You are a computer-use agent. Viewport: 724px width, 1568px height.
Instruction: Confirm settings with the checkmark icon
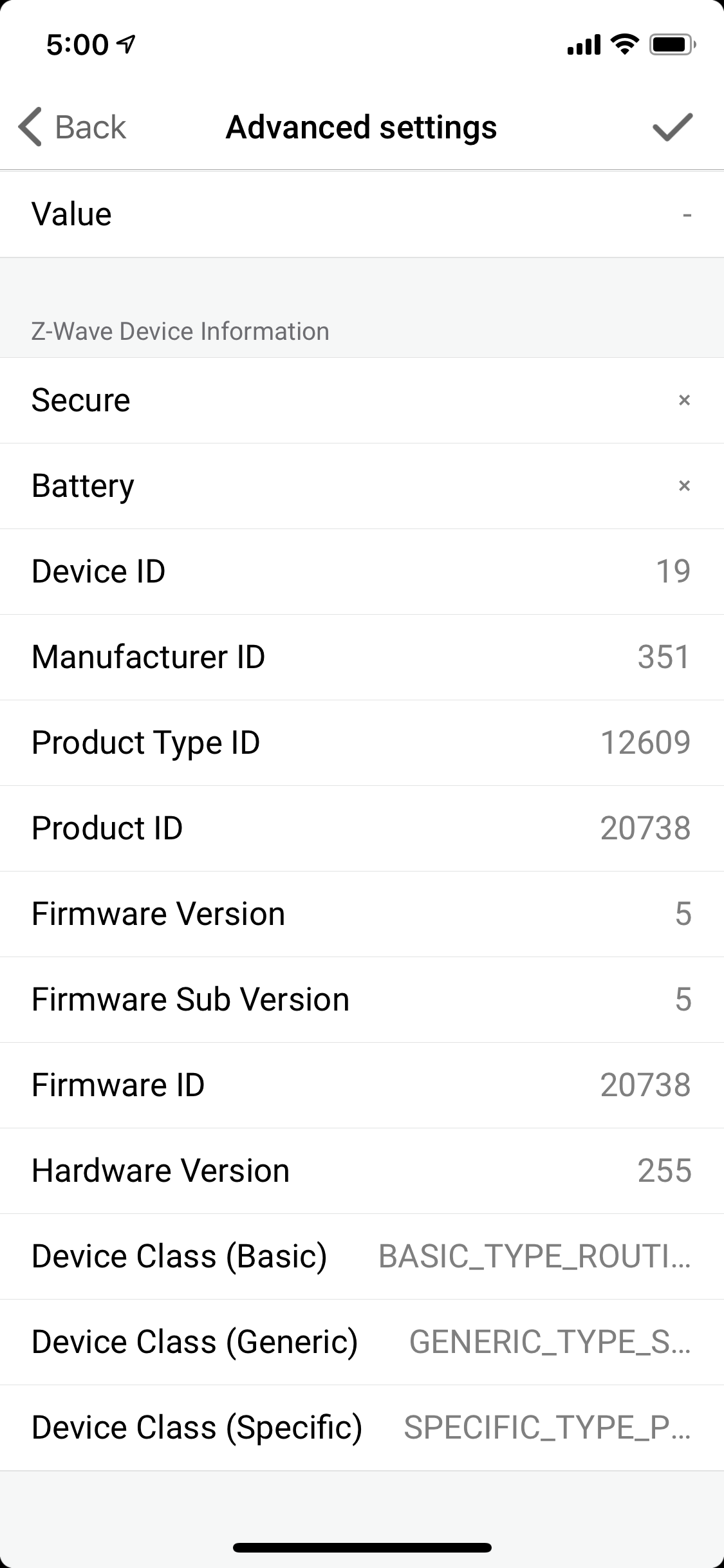click(x=672, y=127)
